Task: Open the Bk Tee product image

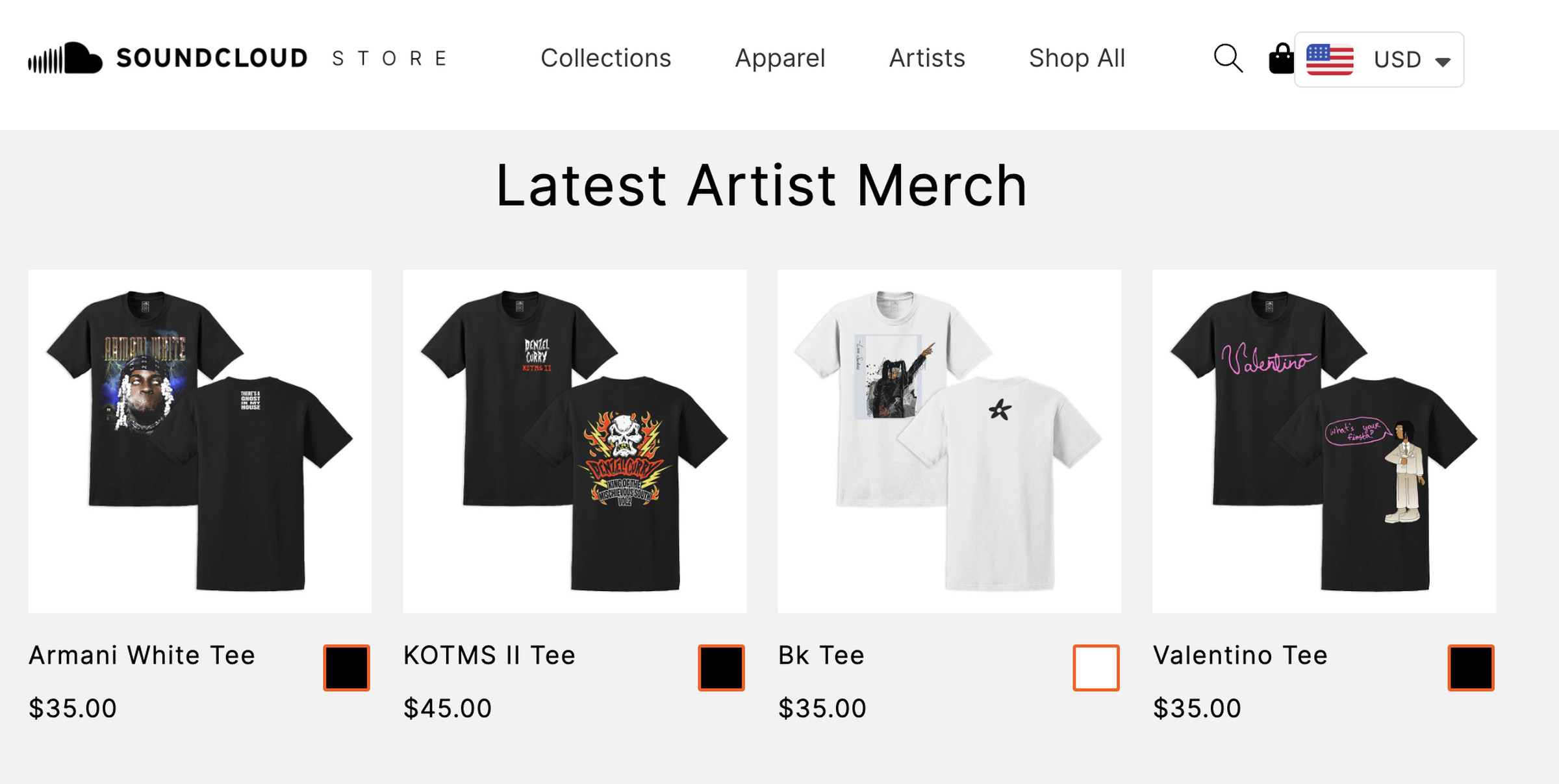Action: [x=949, y=441]
